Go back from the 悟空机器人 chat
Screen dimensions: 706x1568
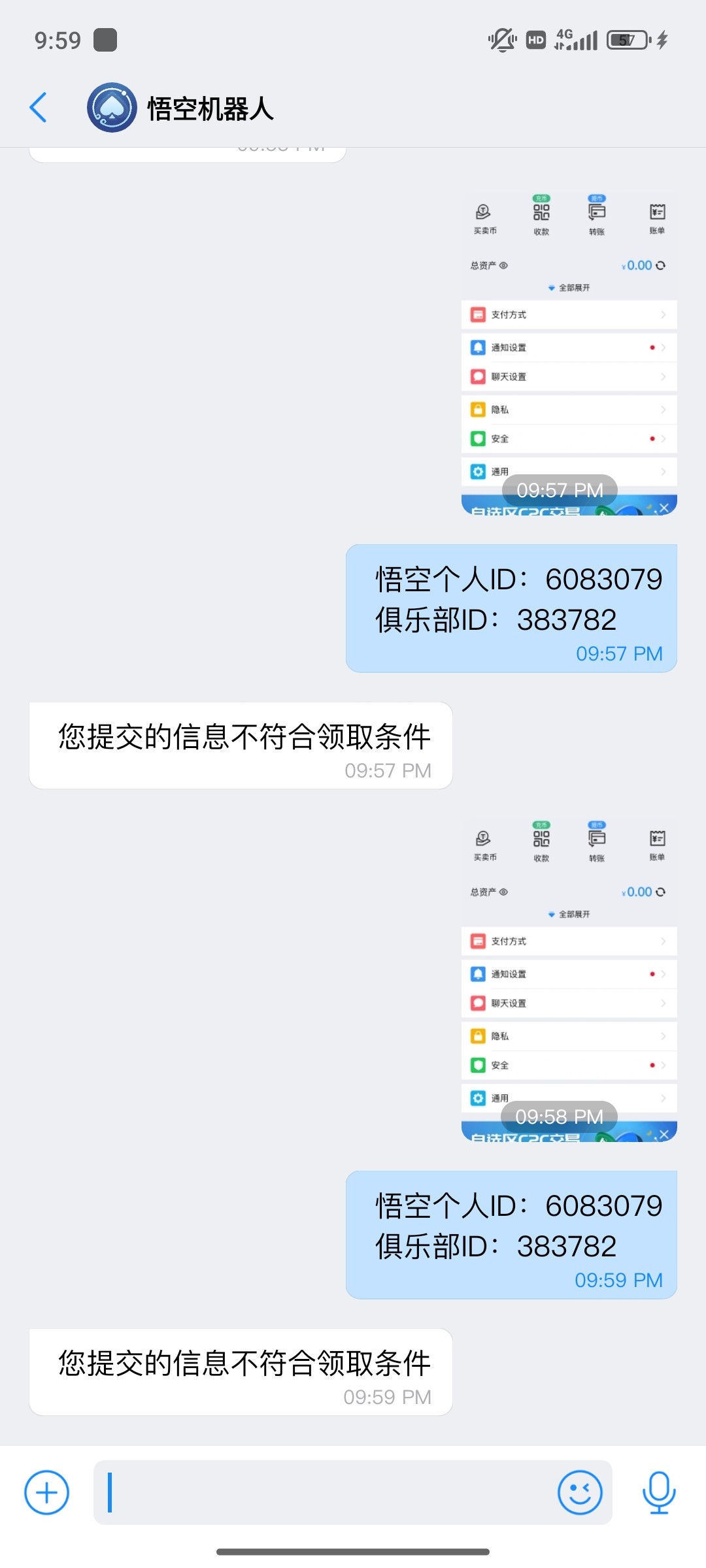(39, 107)
